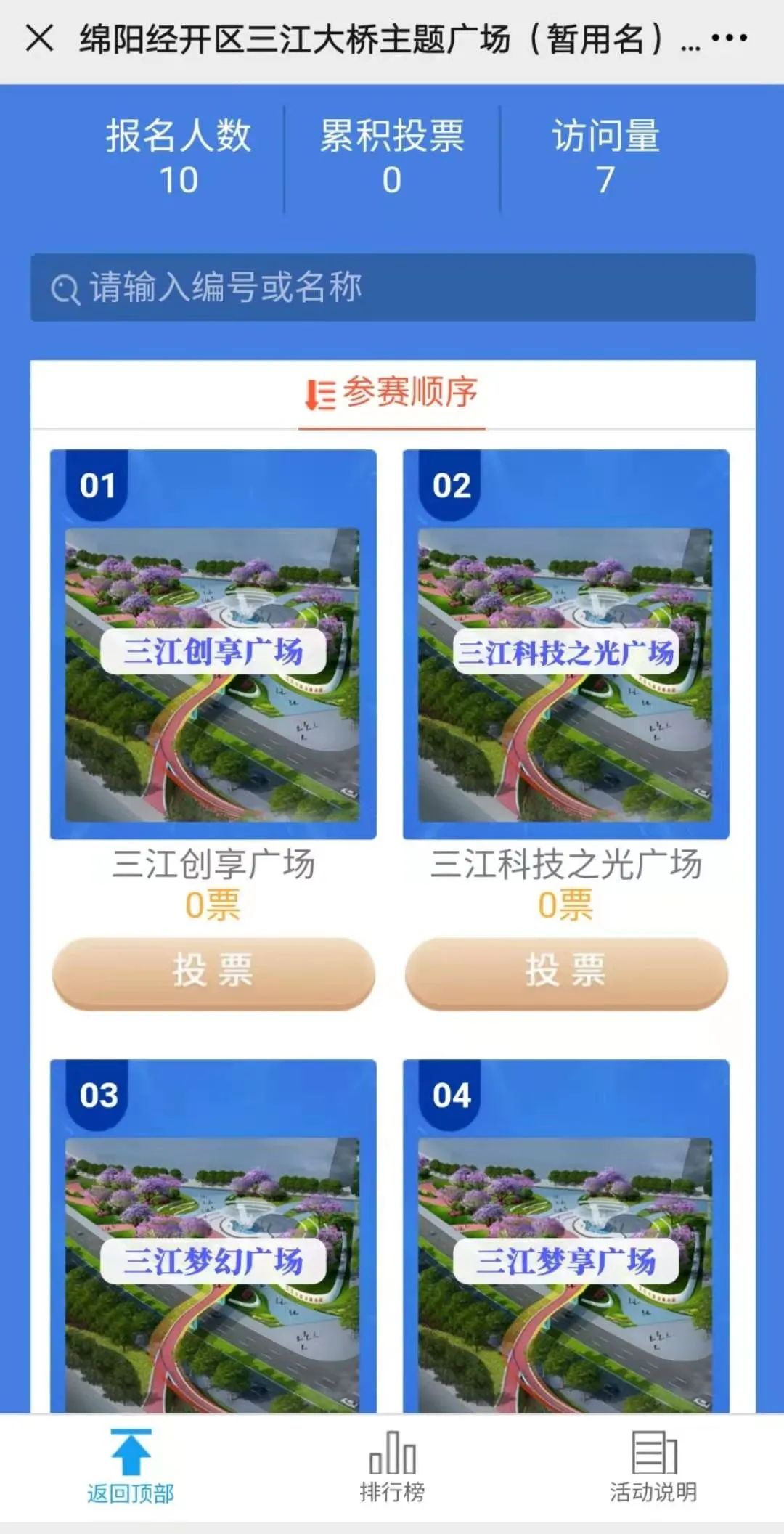
Task: Vote for 三江科技之光广场
Action: click(x=566, y=971)
